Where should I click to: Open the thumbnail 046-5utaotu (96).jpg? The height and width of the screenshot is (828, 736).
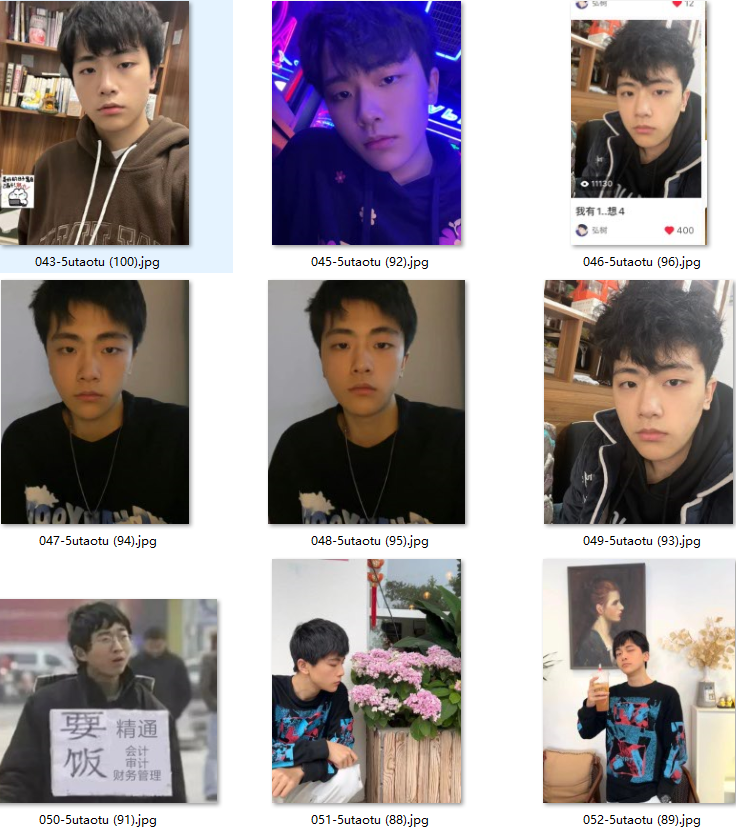click(639, 123)
